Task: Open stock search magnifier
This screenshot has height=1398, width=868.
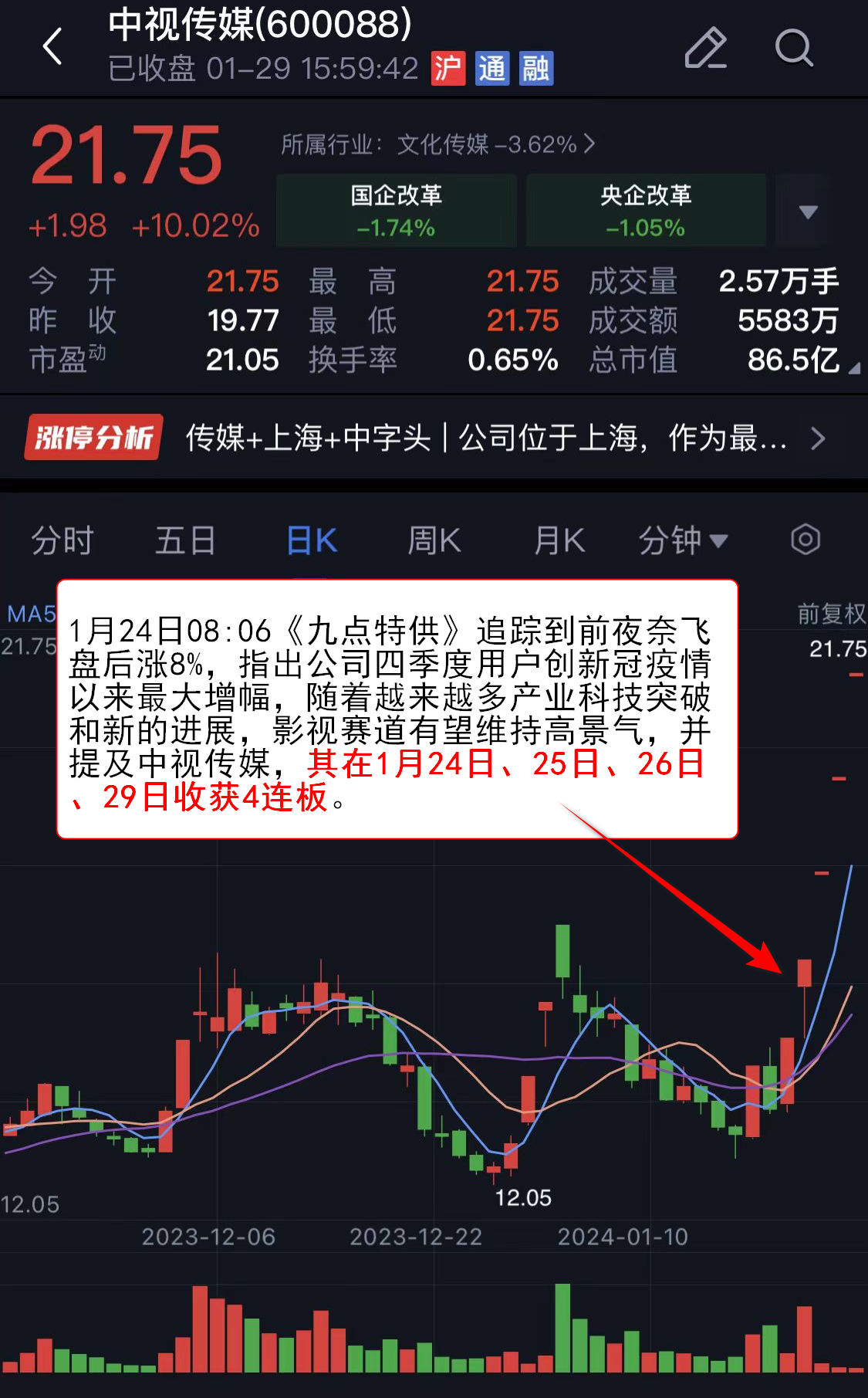Action: pyautogui.click(x=793, y=48)
